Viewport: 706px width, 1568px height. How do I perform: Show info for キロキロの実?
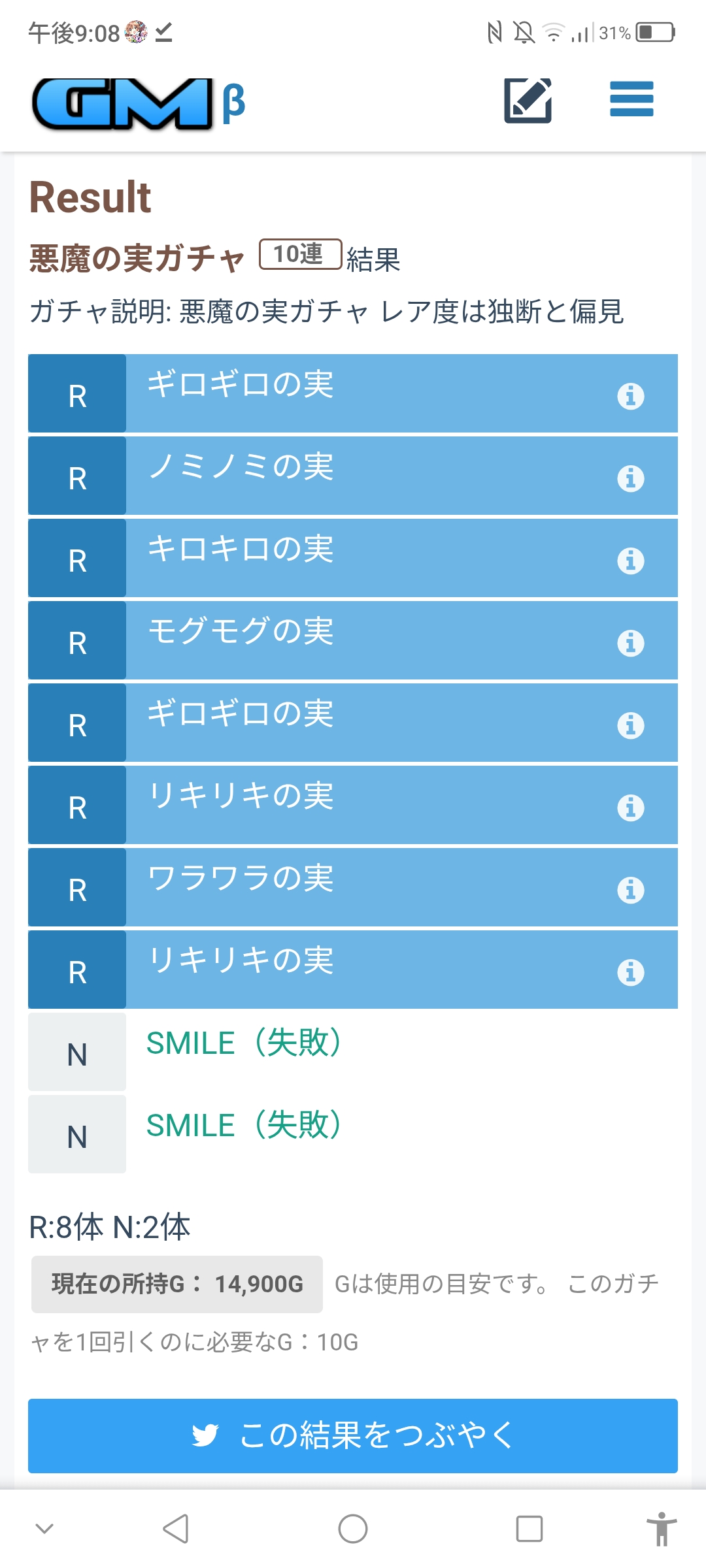[631, 561]
